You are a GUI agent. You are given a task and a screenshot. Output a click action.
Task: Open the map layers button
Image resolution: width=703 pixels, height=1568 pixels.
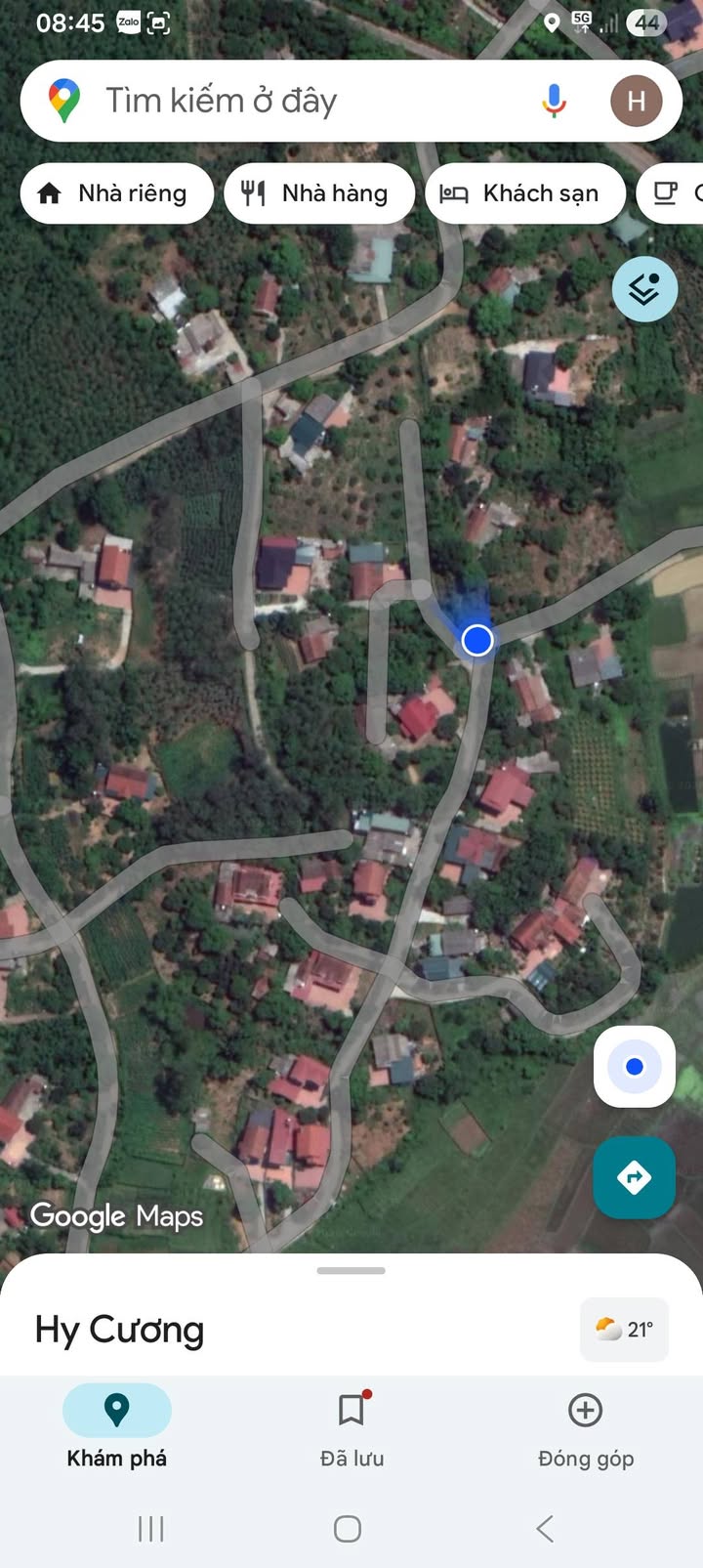tap(644, 289)
